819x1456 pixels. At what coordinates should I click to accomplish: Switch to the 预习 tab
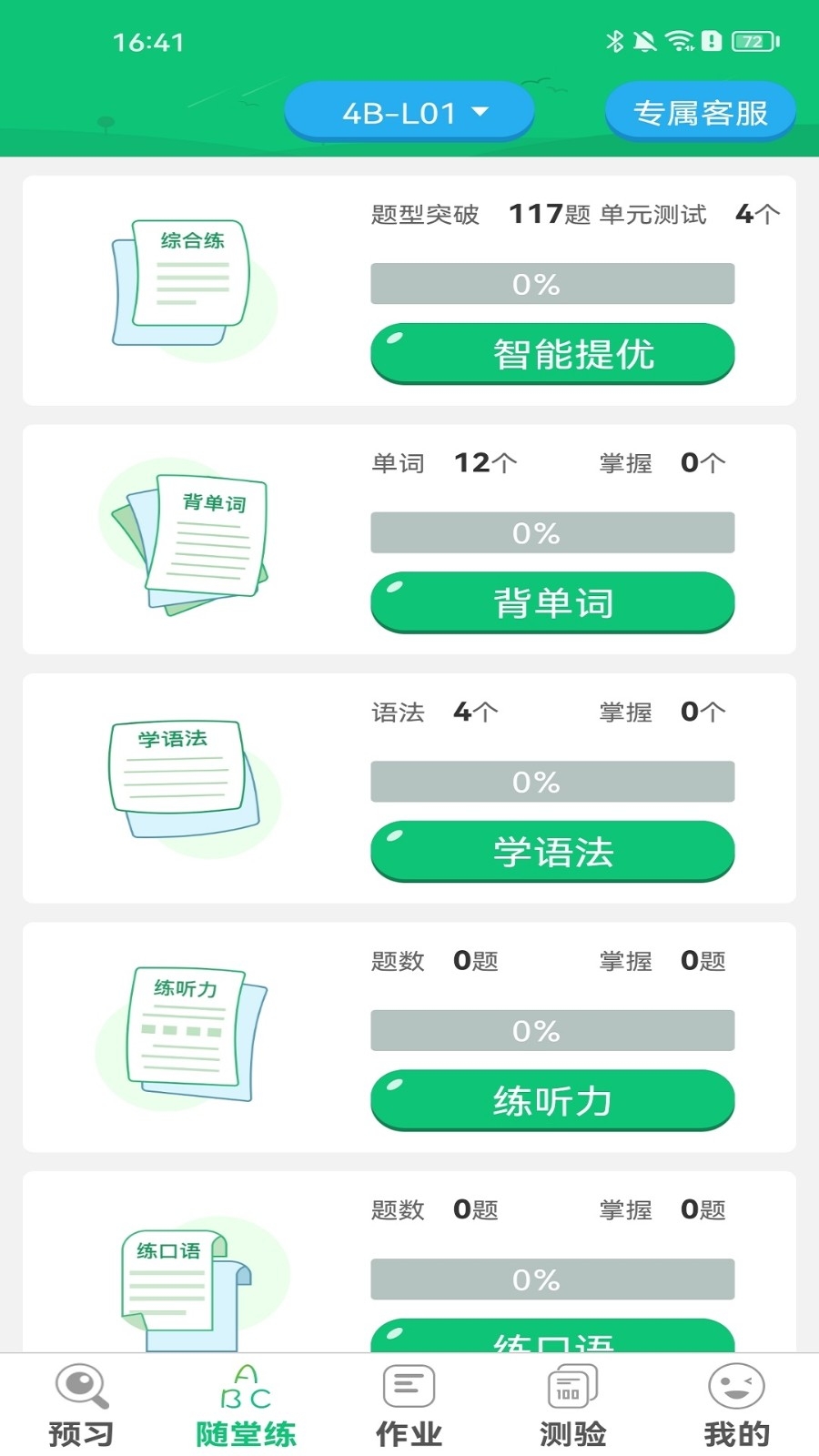[x=82, y=1406]
